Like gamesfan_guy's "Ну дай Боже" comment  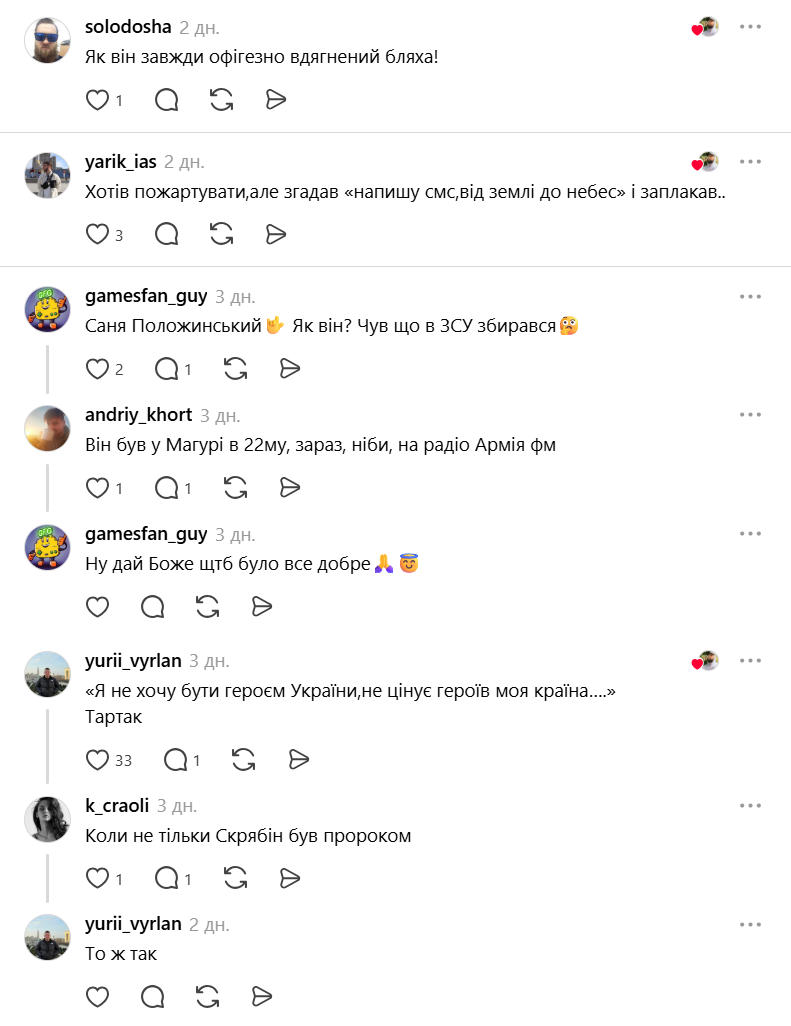(x=97, y=607)
